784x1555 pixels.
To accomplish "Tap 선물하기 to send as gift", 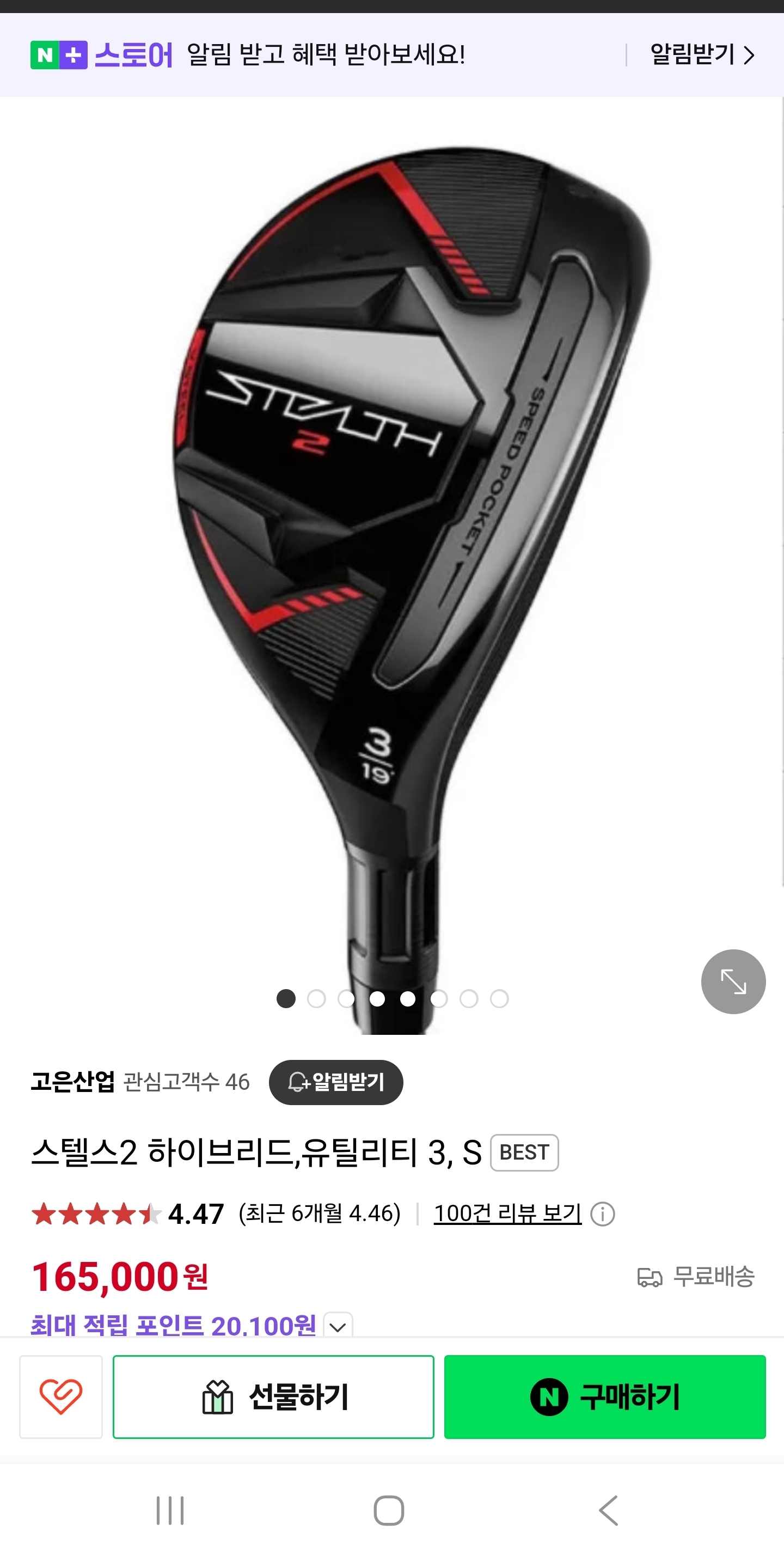I will pyautogui.click(x=273, y=1397).
